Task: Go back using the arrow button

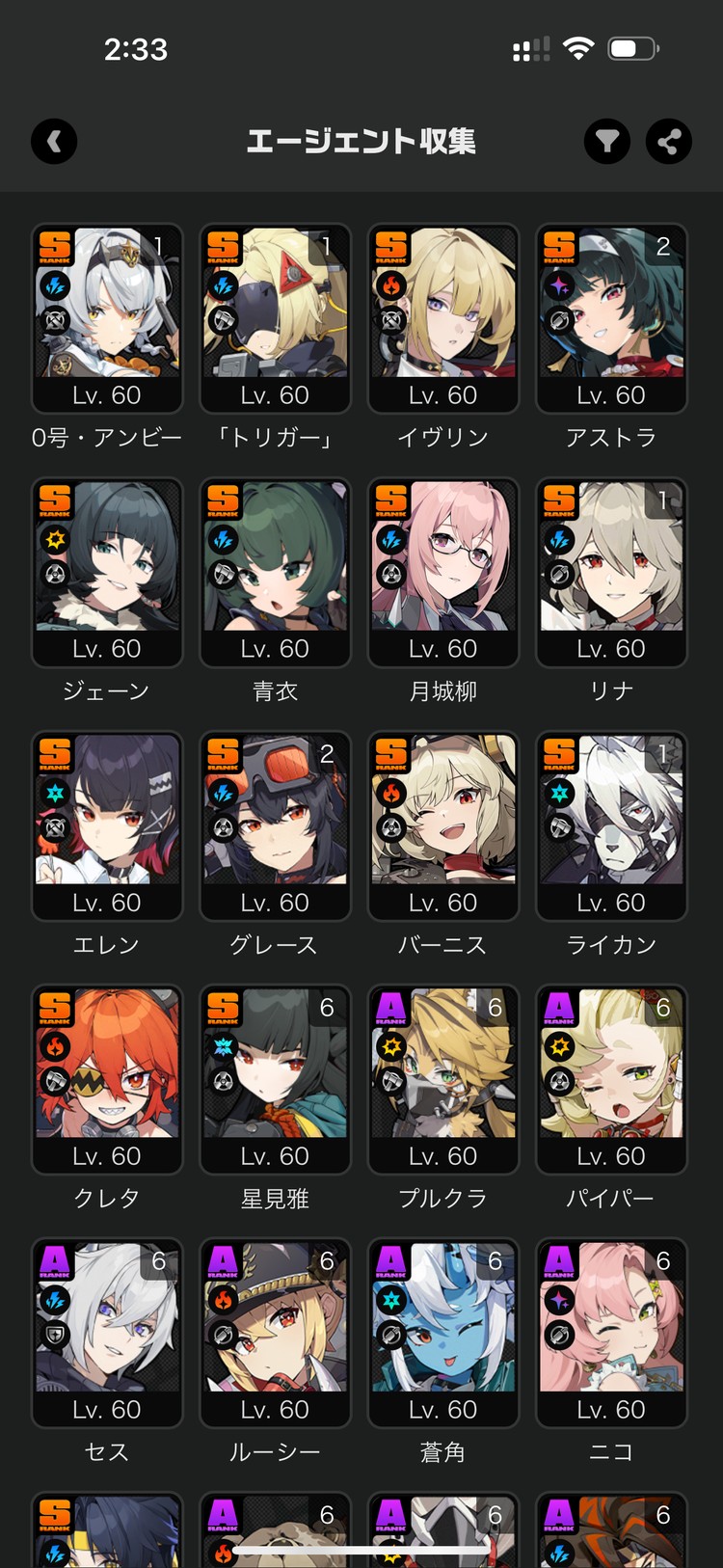Action: tap(54, 143)
